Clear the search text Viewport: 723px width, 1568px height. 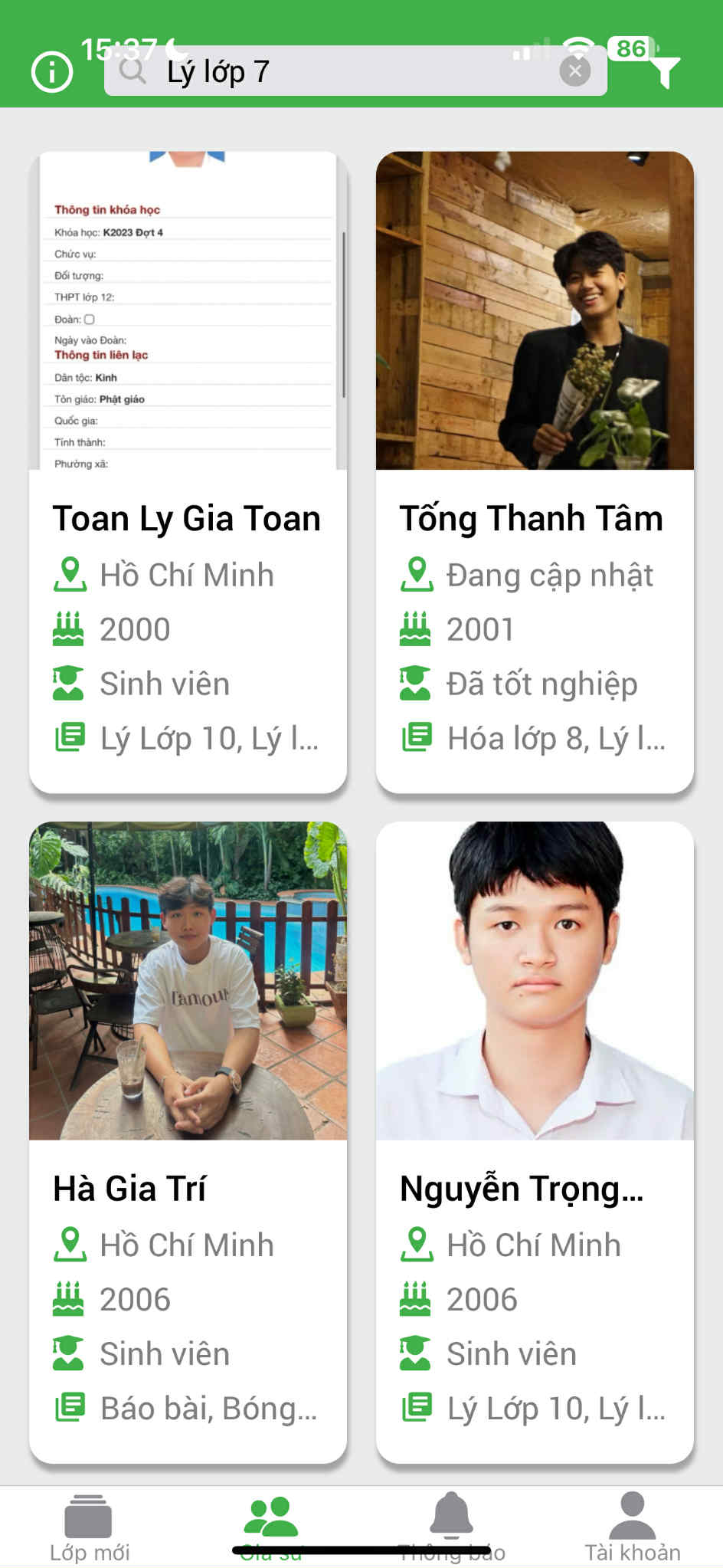574,71
